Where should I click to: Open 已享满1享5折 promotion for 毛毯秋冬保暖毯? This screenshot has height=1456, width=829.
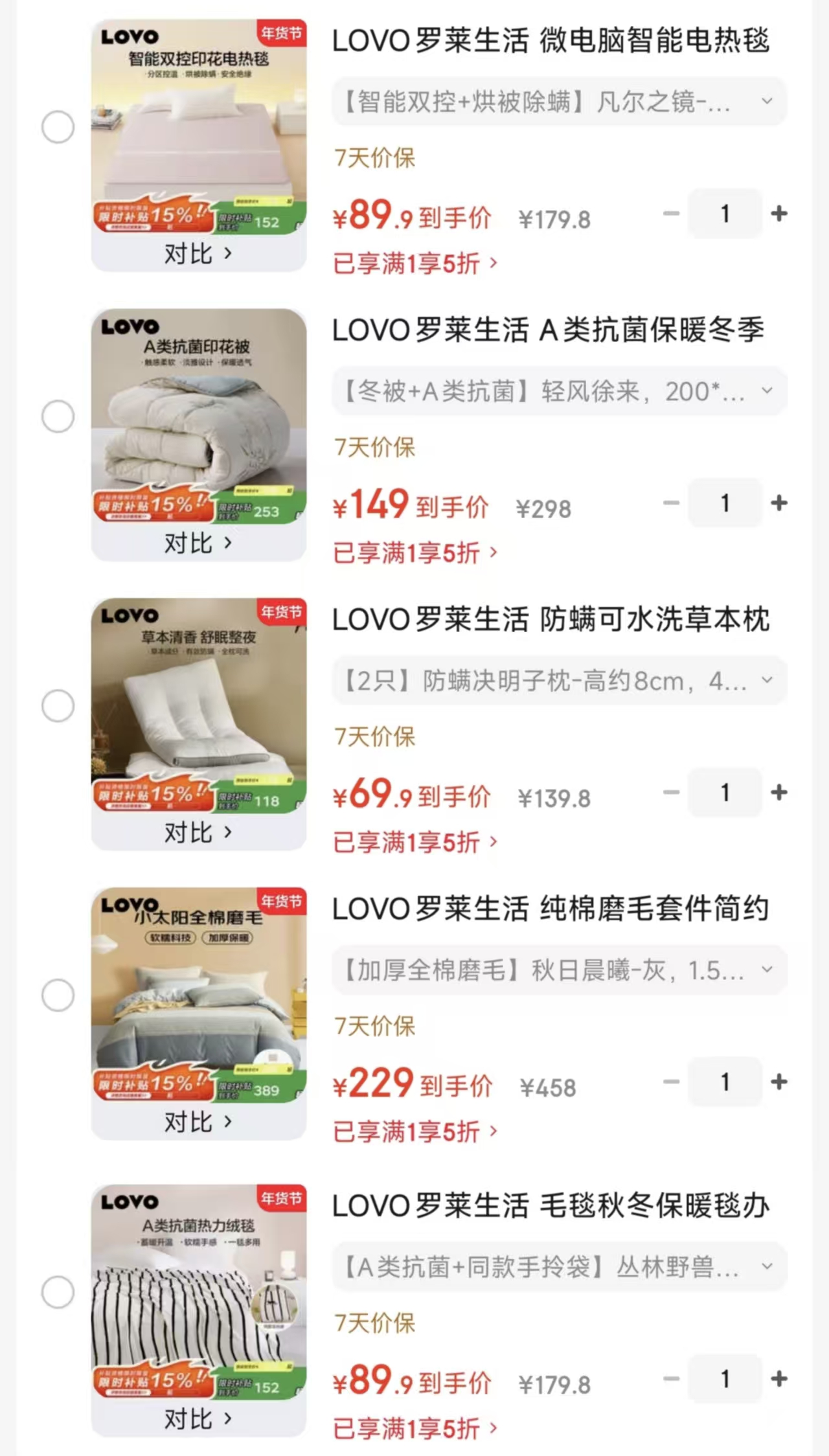click(414, 1429)
